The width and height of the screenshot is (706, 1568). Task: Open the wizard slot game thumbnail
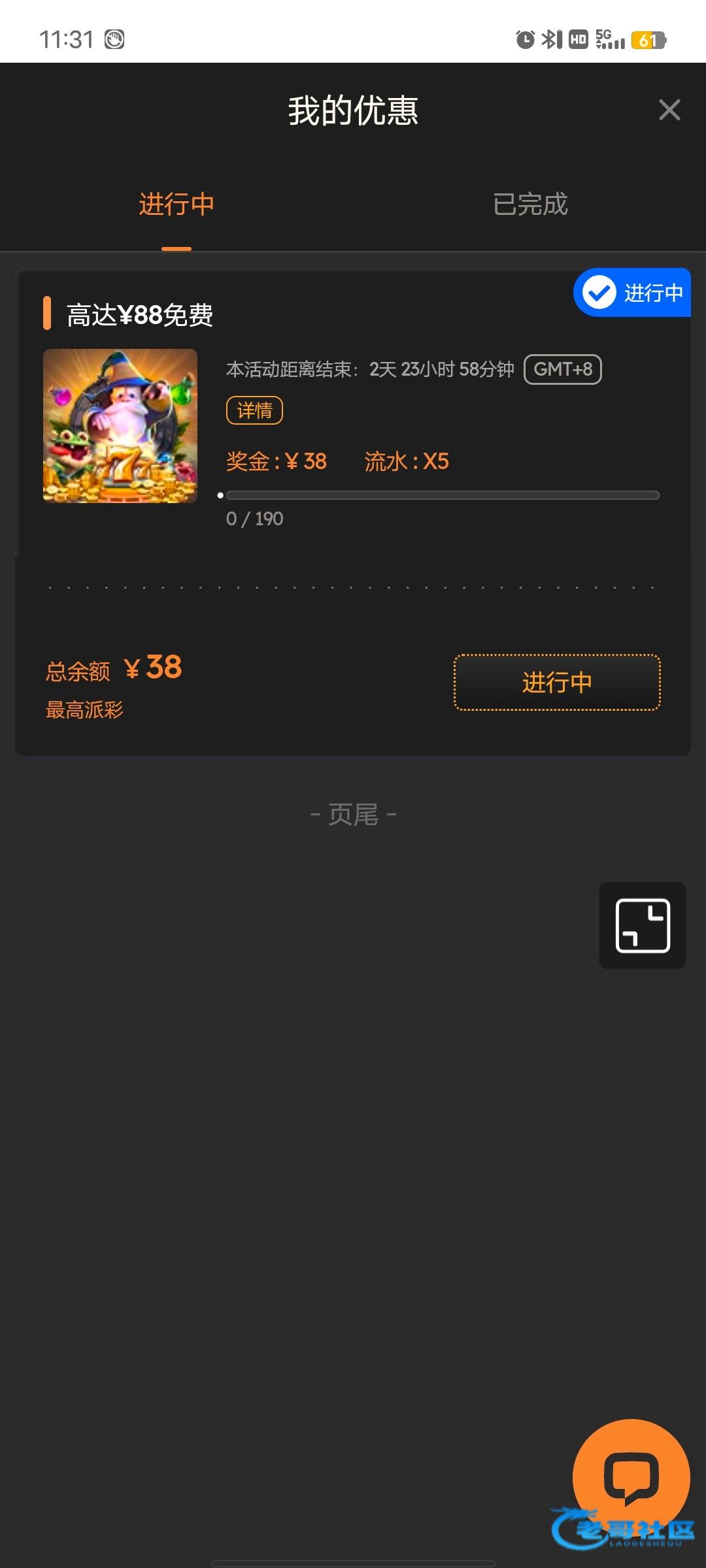tap(120, 426)
